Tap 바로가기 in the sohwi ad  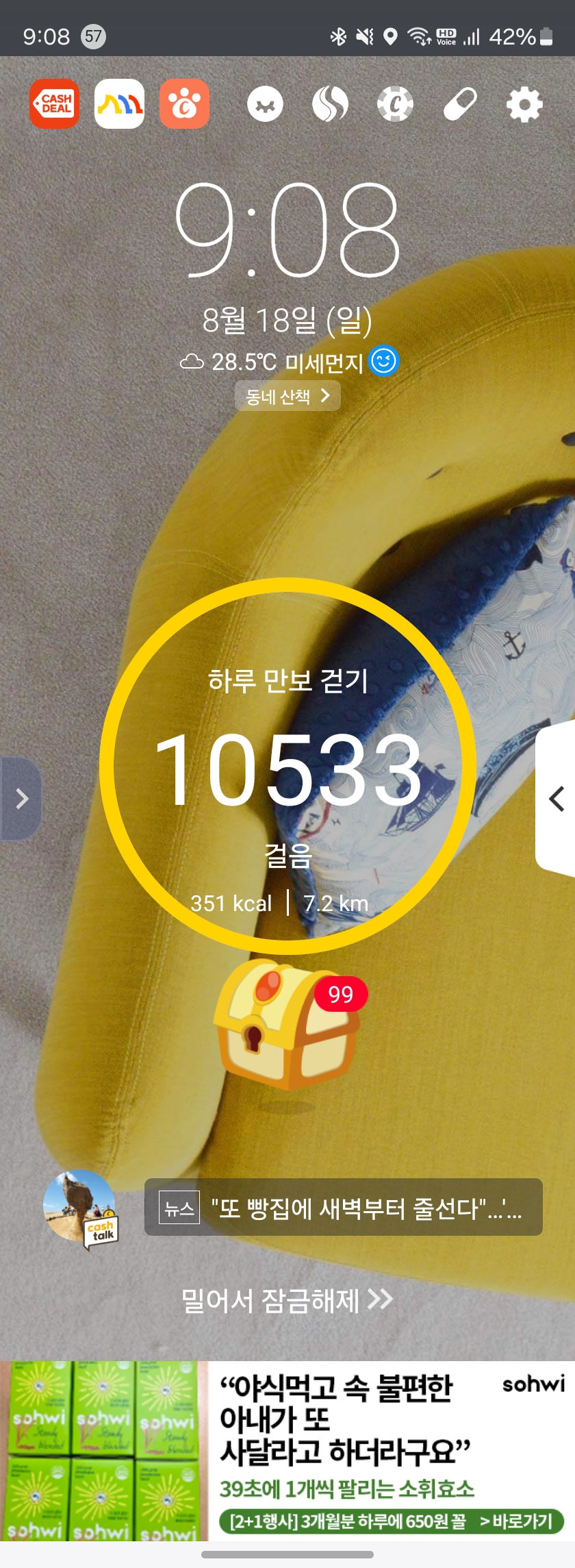click(x=515, y=1521)
